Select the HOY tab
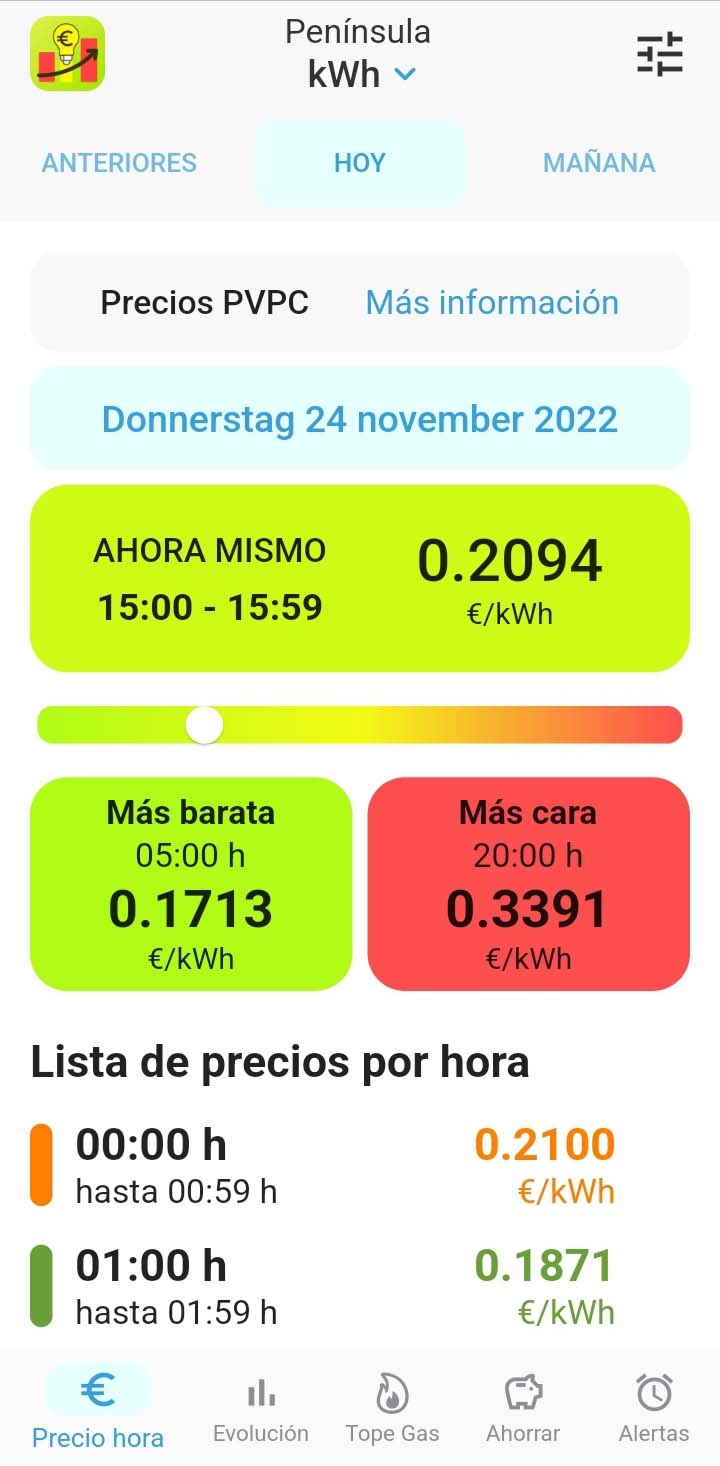This screenshot has width=720, height=1466. 360,163
